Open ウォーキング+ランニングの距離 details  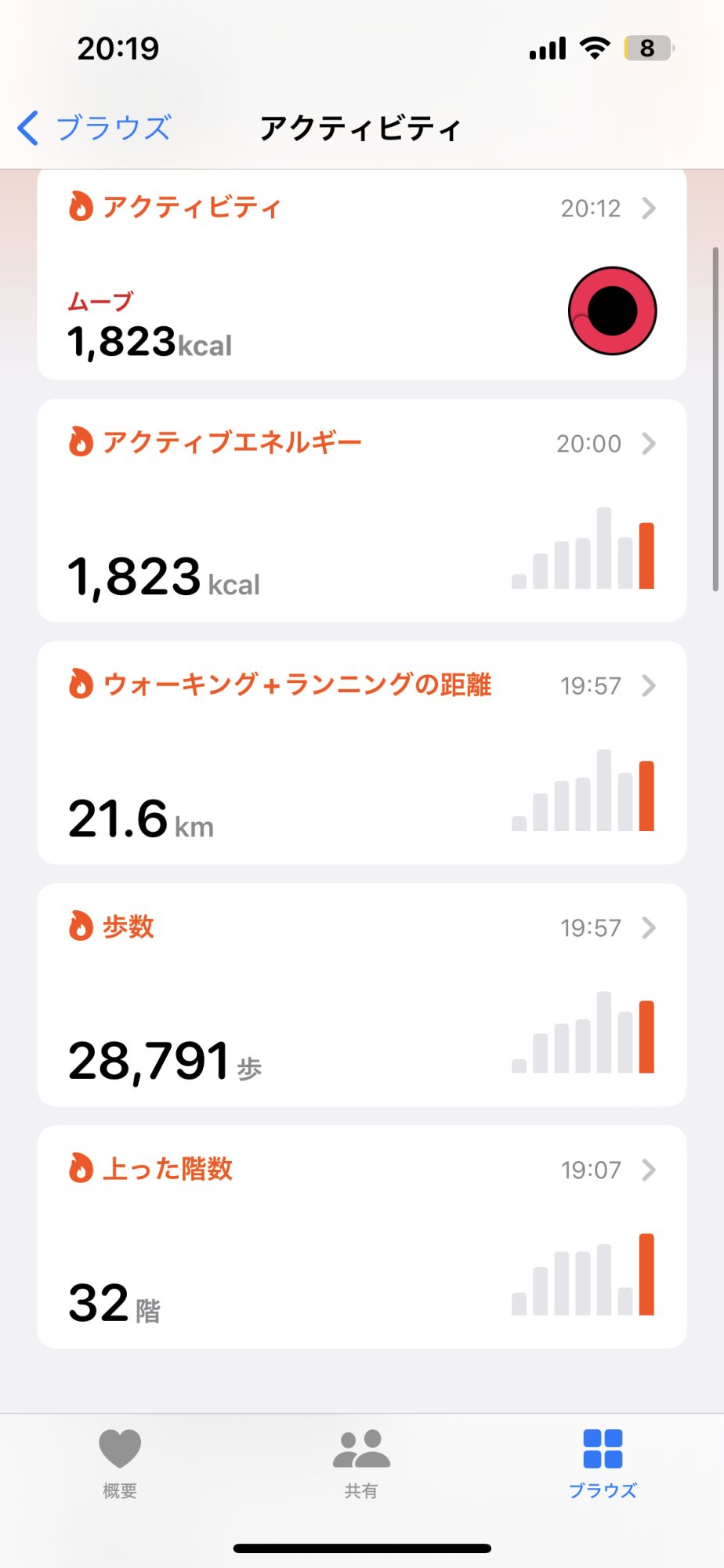point(361,753)
